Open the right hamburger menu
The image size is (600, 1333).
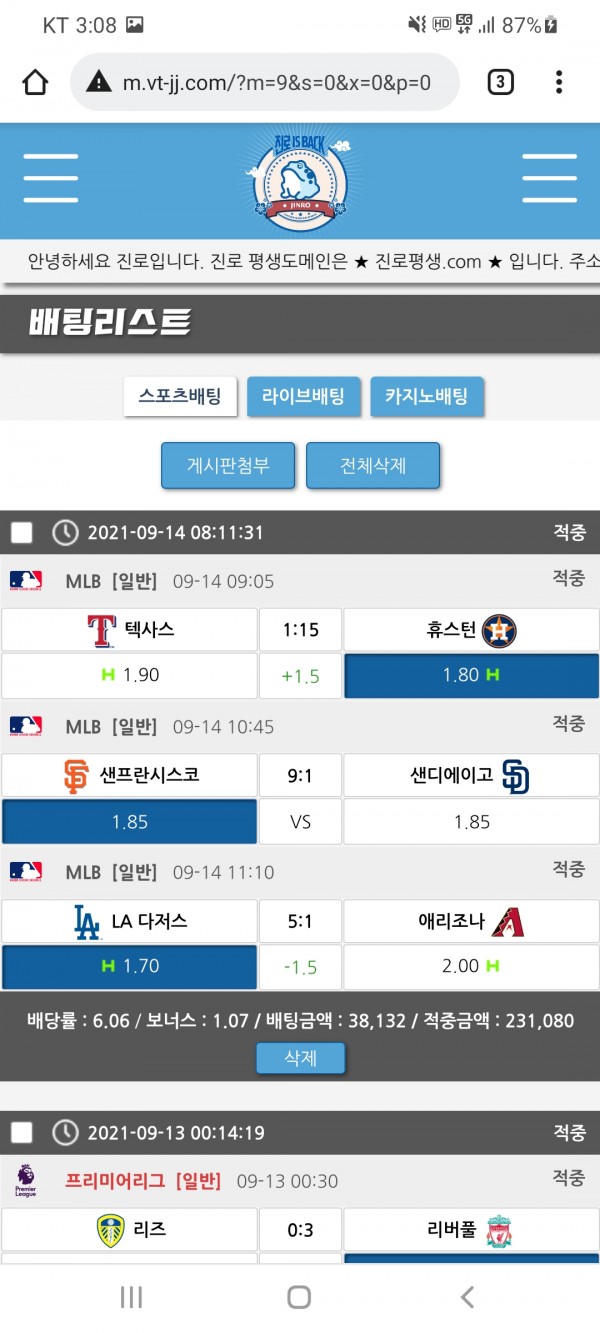point(549,180)
